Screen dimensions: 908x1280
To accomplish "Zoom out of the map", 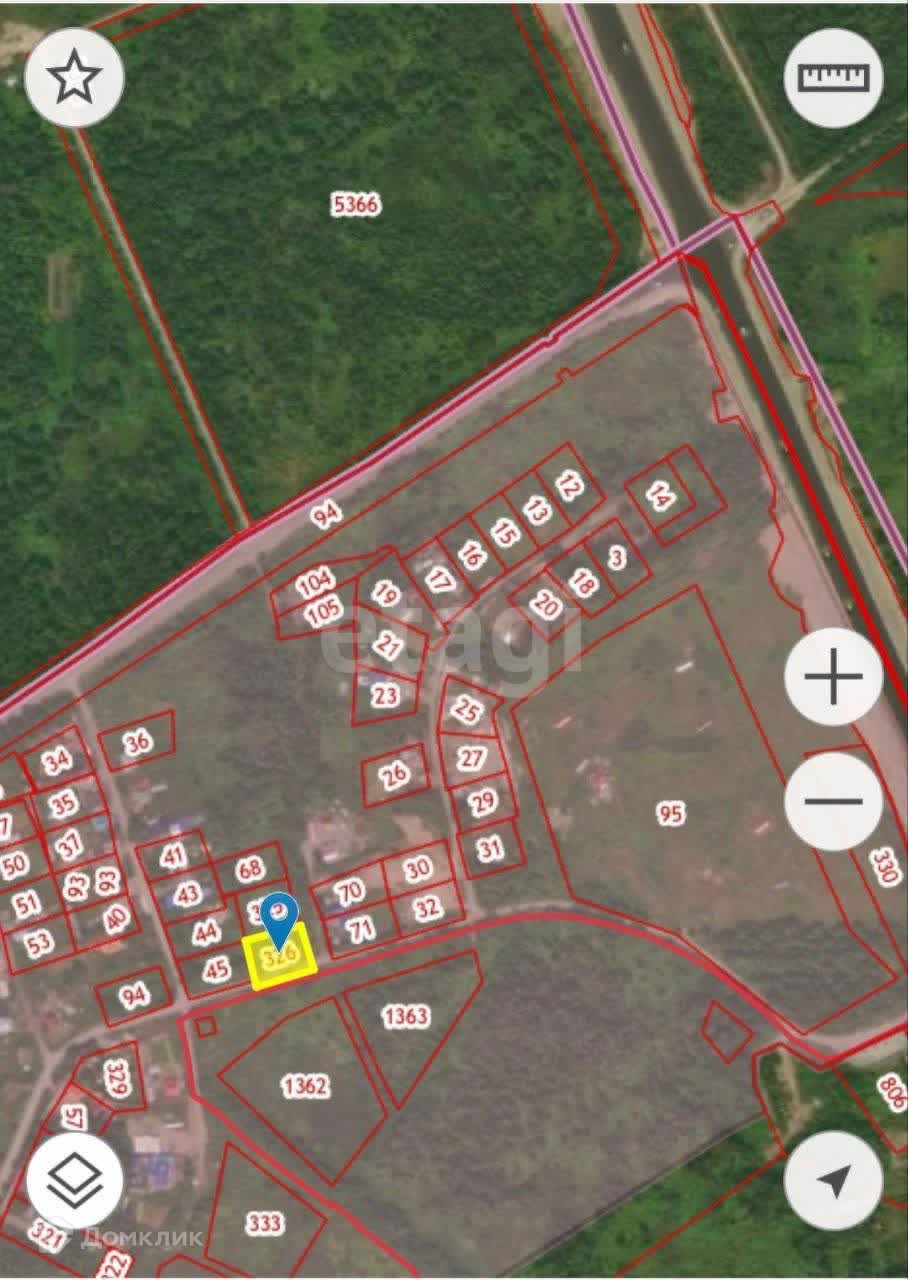I will coord(834,801).
